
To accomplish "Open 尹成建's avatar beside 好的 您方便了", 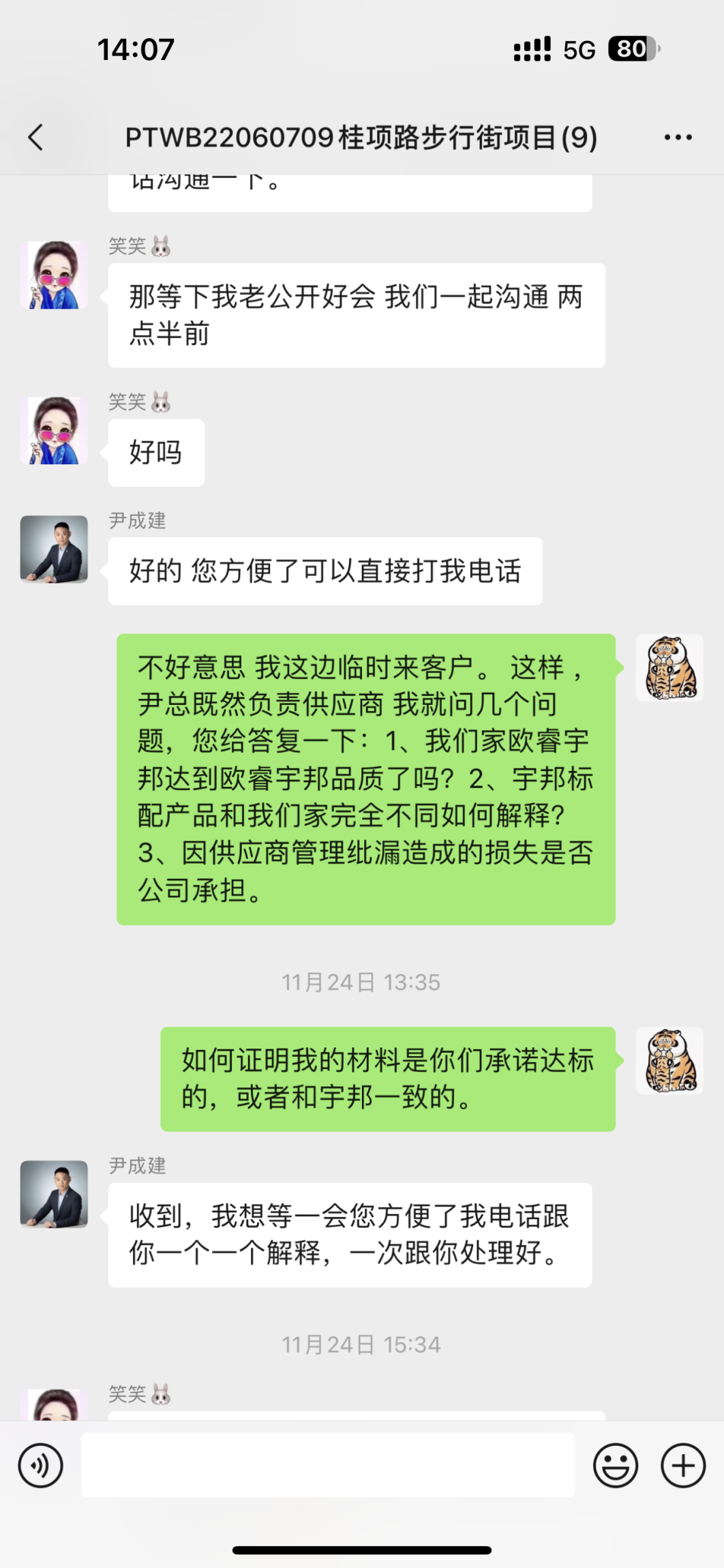I will tap(54, 549).
